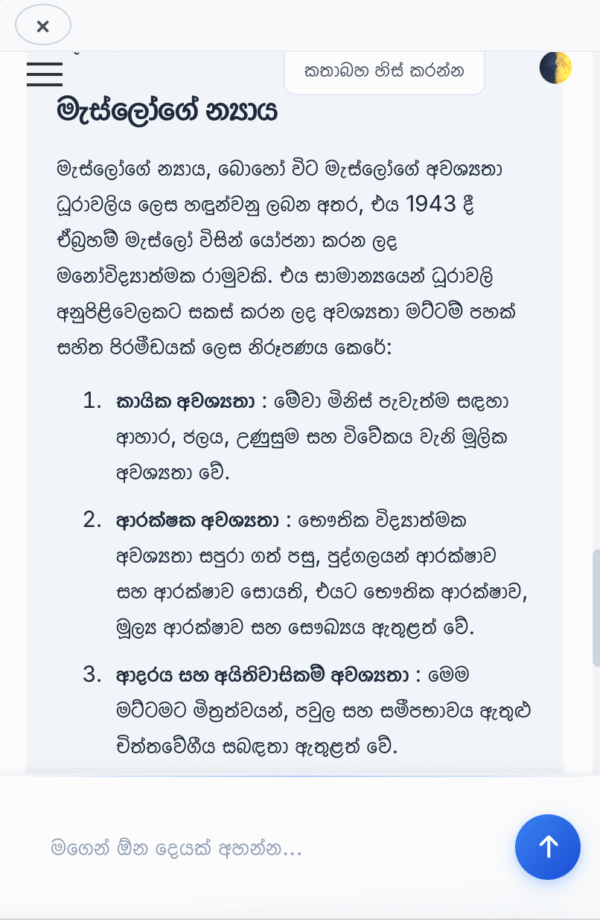
Task: Tap the කතාබහ හිස් කරන්න button
Action: 384,71
